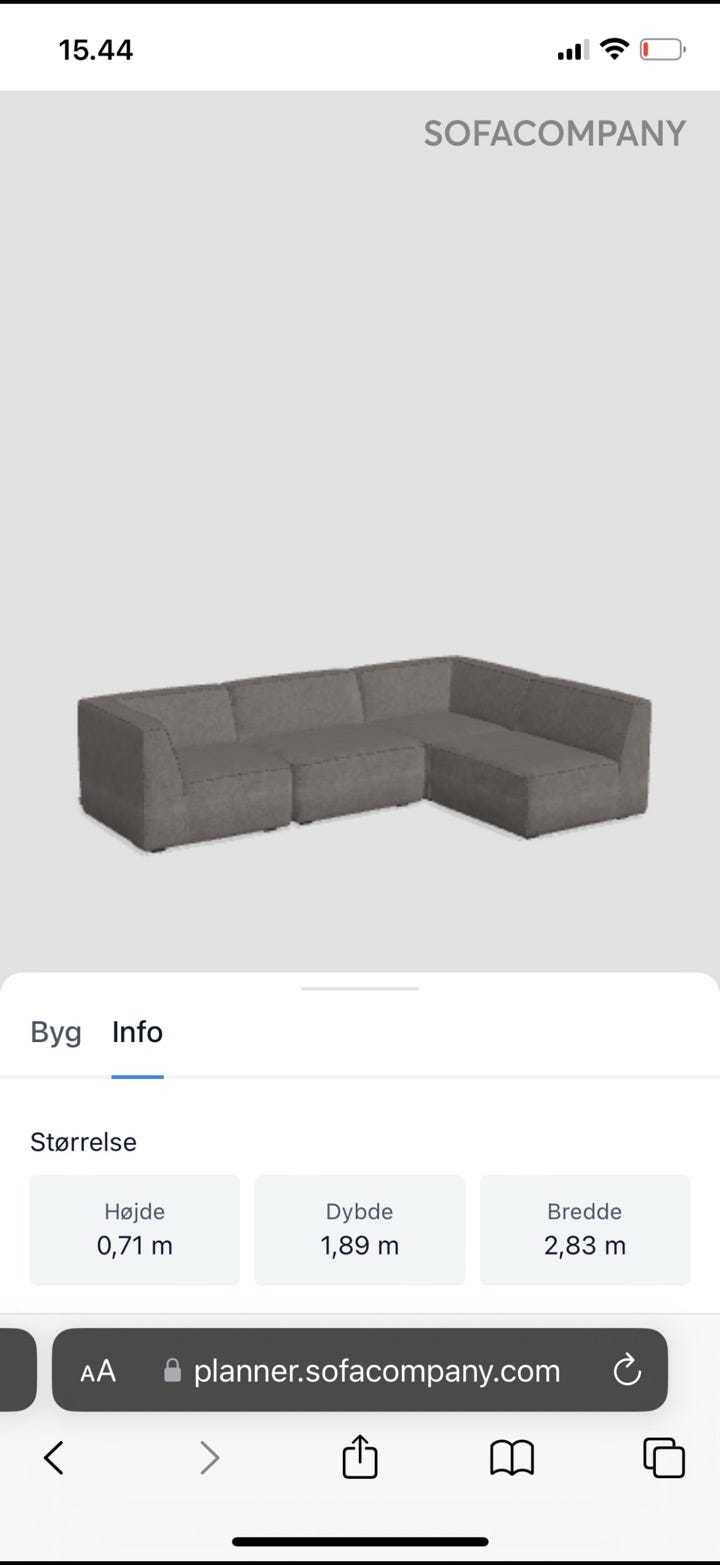Show all open Safari tabs
Viewport: 720px width, 1565px height.
click(x=664, y=1458)
